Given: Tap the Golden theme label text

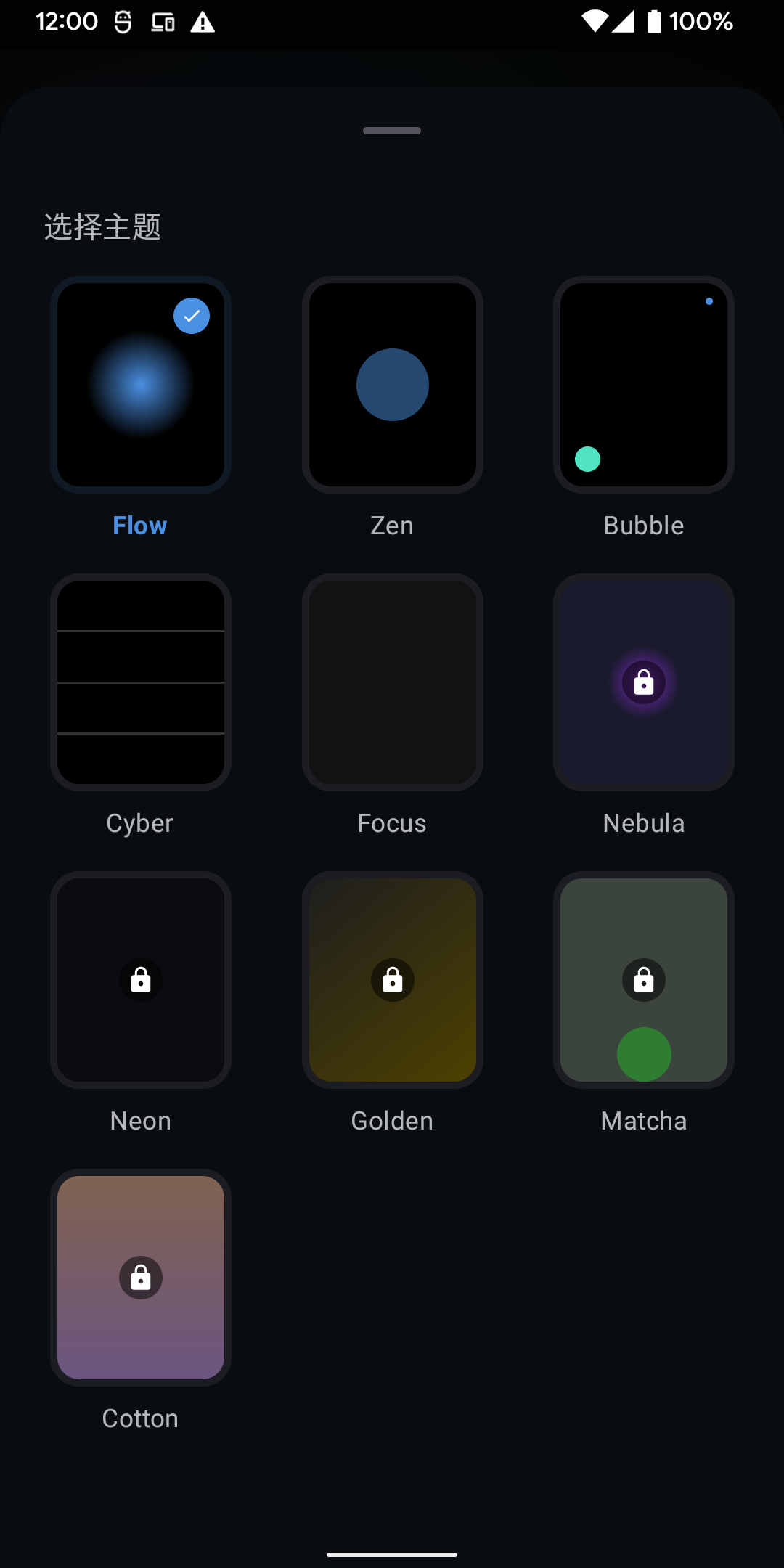Looking at the screenshot, I should tap(391, 1120).
